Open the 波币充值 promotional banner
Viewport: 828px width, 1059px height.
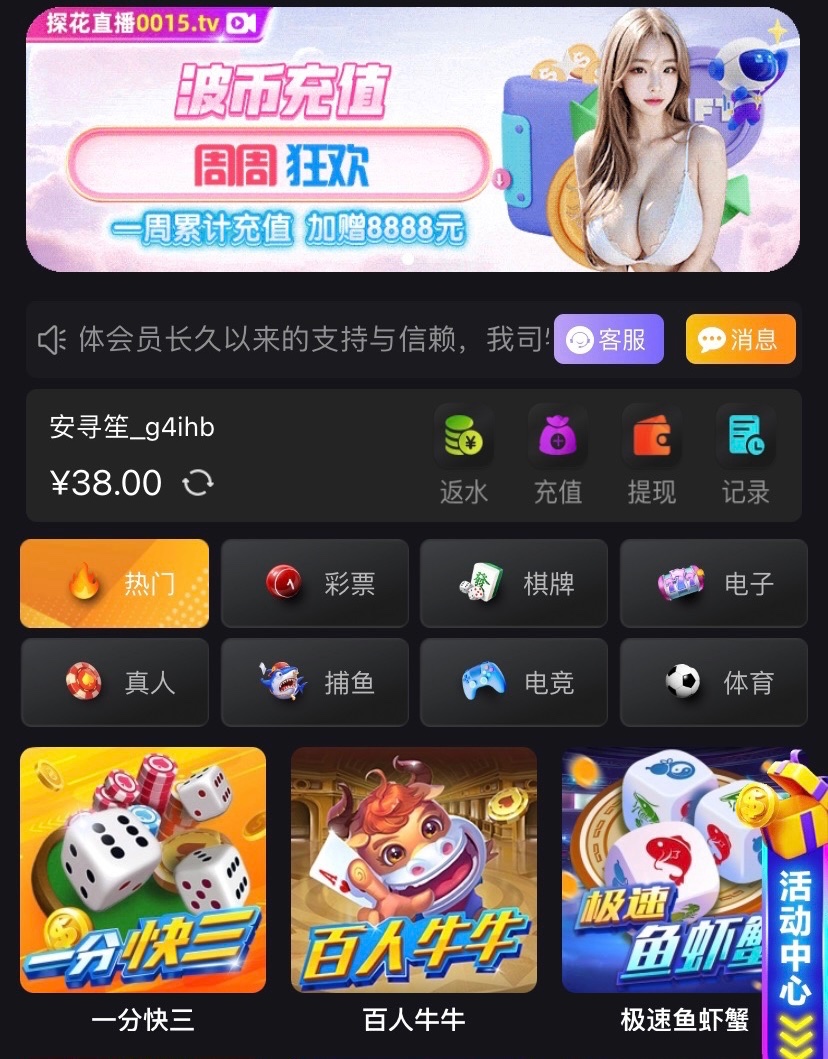(x=412, y=140)
